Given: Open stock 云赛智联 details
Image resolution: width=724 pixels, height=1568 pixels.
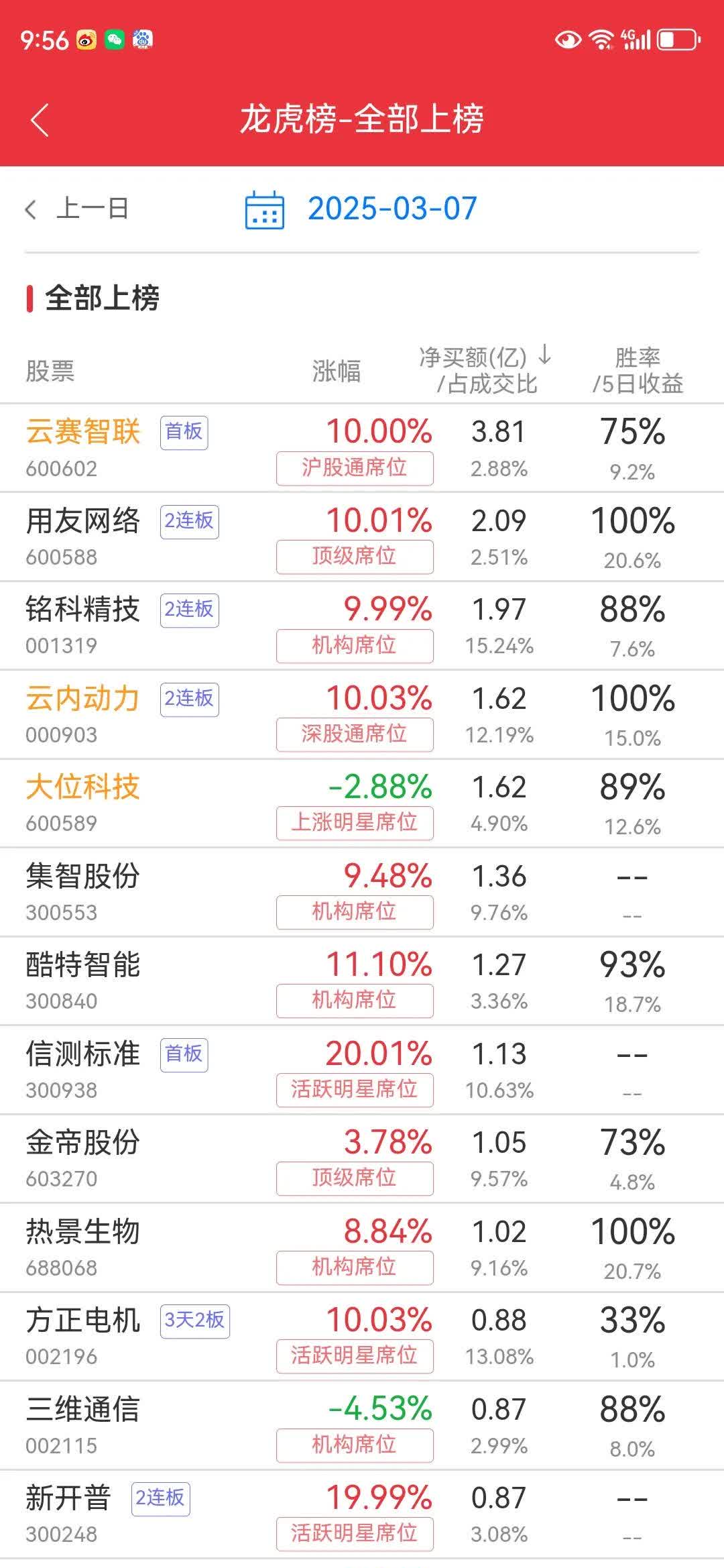Looking at the screenshot, I should pos(82,433).
